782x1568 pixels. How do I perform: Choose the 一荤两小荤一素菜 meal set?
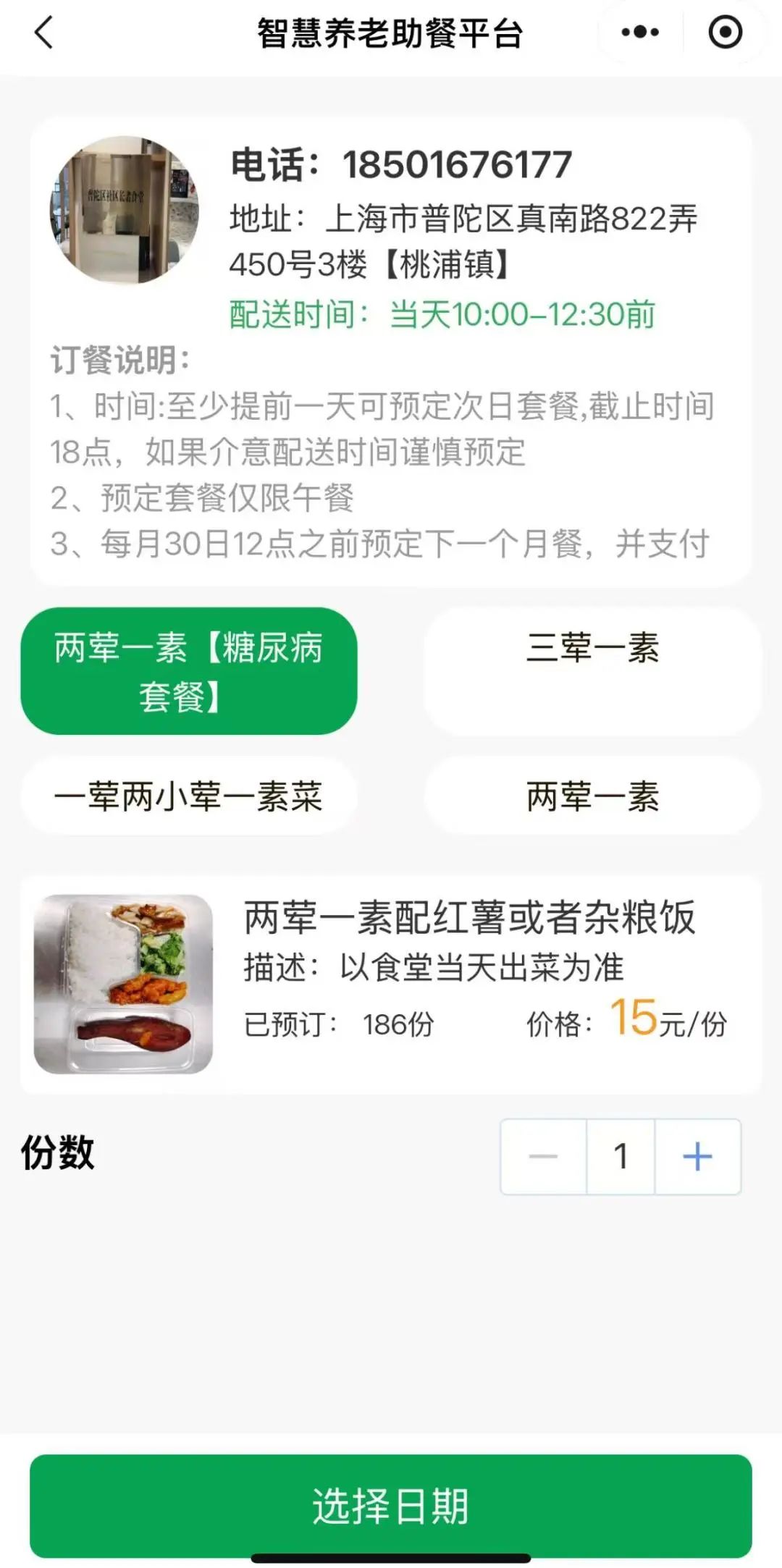pos(188,796)
